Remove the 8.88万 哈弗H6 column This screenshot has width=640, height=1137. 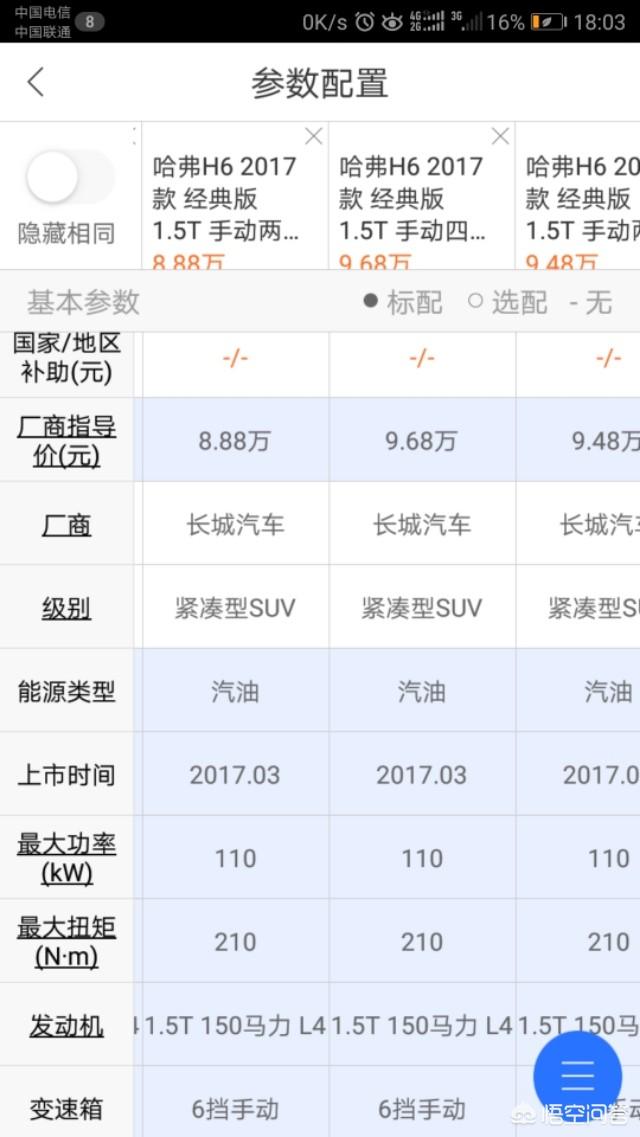click(x=313, y=137)
